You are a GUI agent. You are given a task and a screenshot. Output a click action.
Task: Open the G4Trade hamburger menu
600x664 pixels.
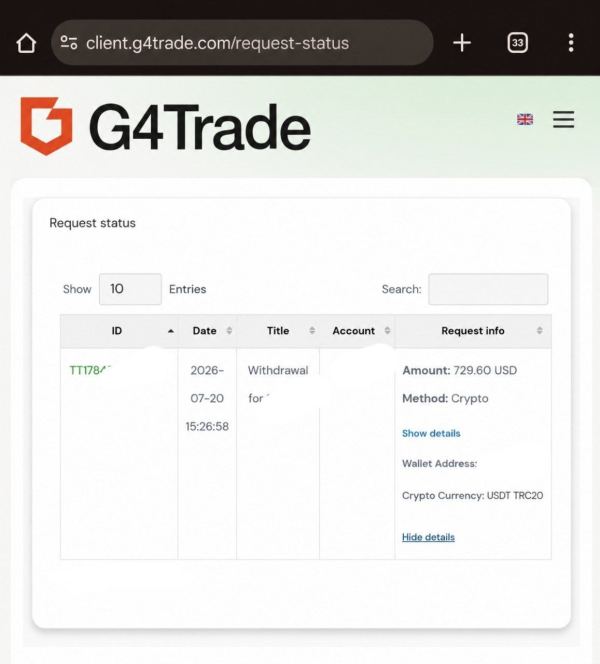(x=564, y=119)
